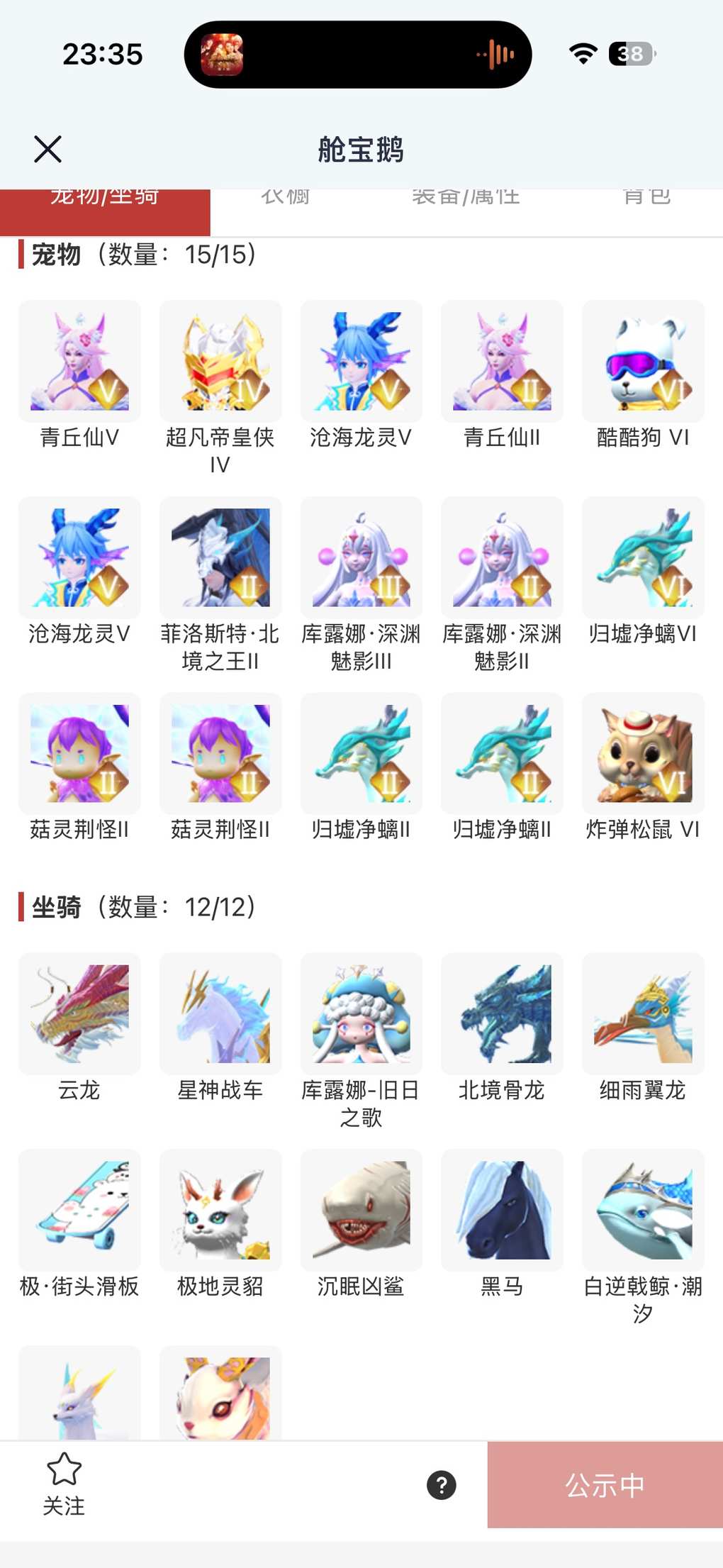Open the 超凡帝皇侠 IV pet
This screenshot has width=723, height=1568.
(x=220, y=362)
